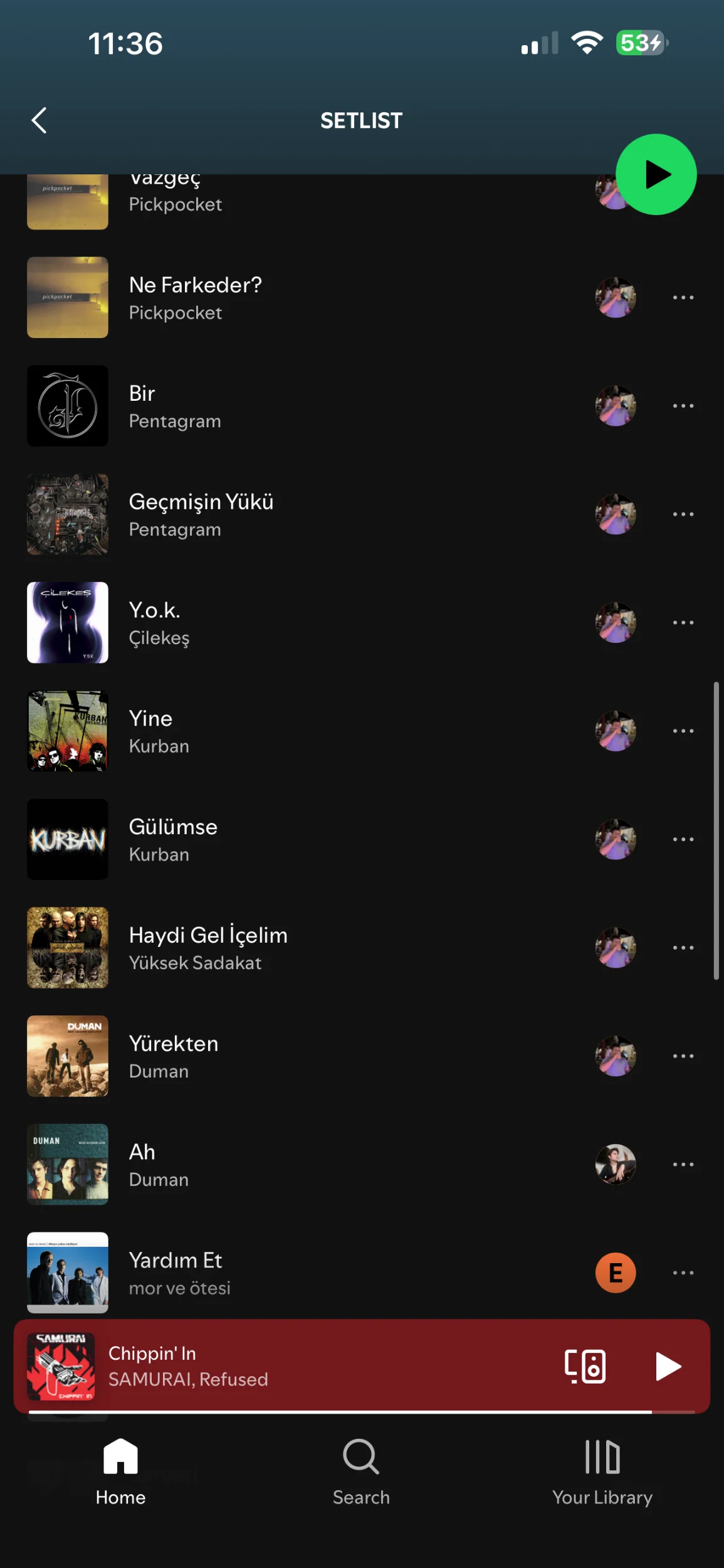The width and height of the screenshot is (724, 1568).
Task: Switch to the Home tab
Action: [x=120, y=1471]
